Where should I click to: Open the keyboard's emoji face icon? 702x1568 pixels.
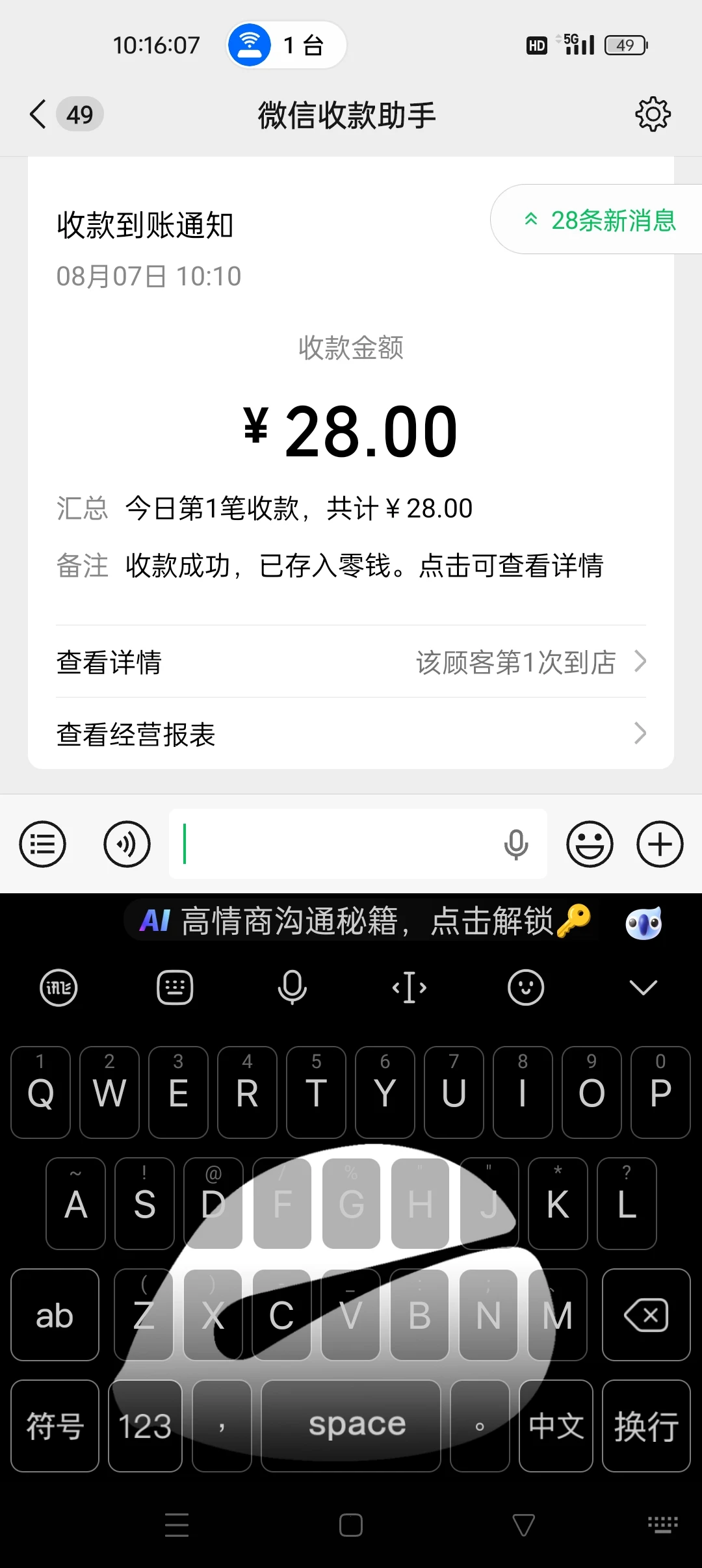526,987
